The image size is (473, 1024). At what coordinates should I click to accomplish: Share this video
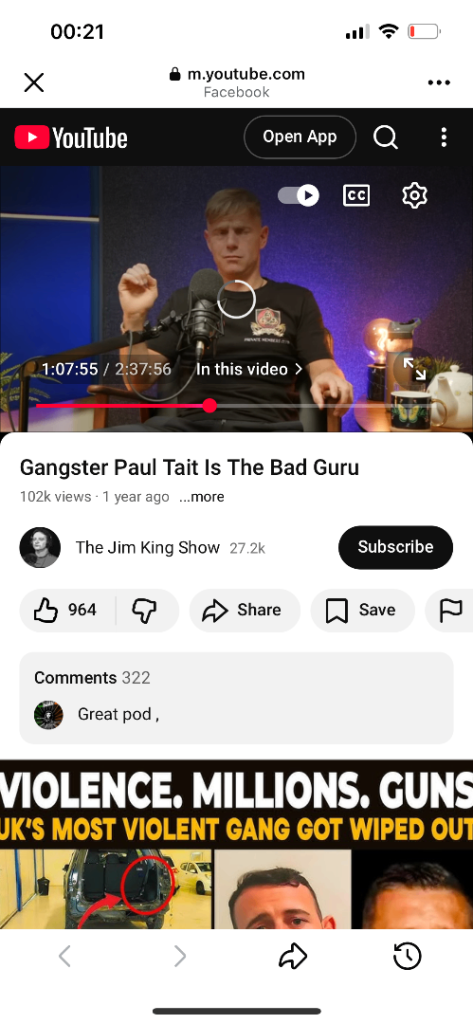(245, 610)
